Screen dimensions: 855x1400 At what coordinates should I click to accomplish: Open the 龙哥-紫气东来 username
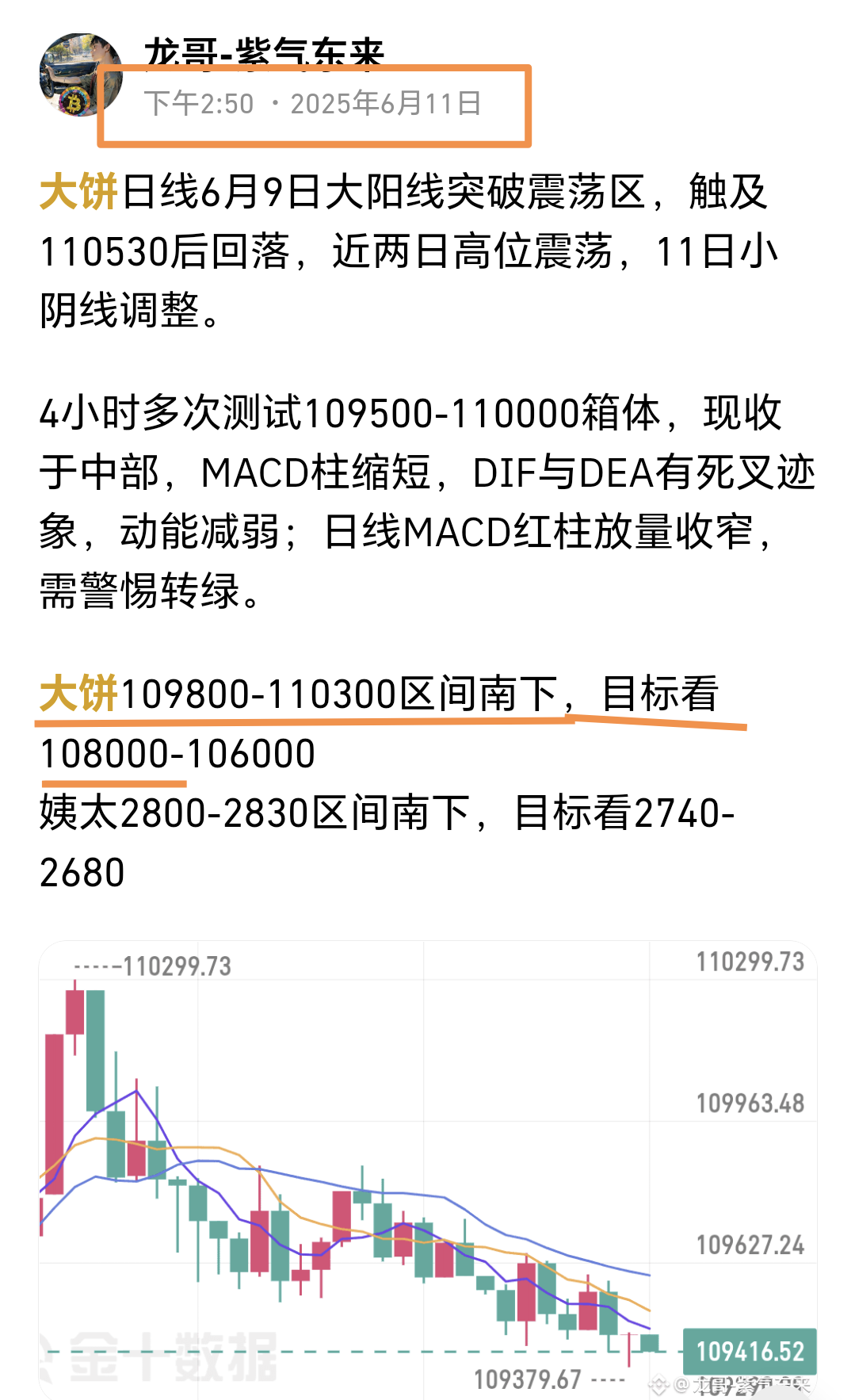coord(264,54)
